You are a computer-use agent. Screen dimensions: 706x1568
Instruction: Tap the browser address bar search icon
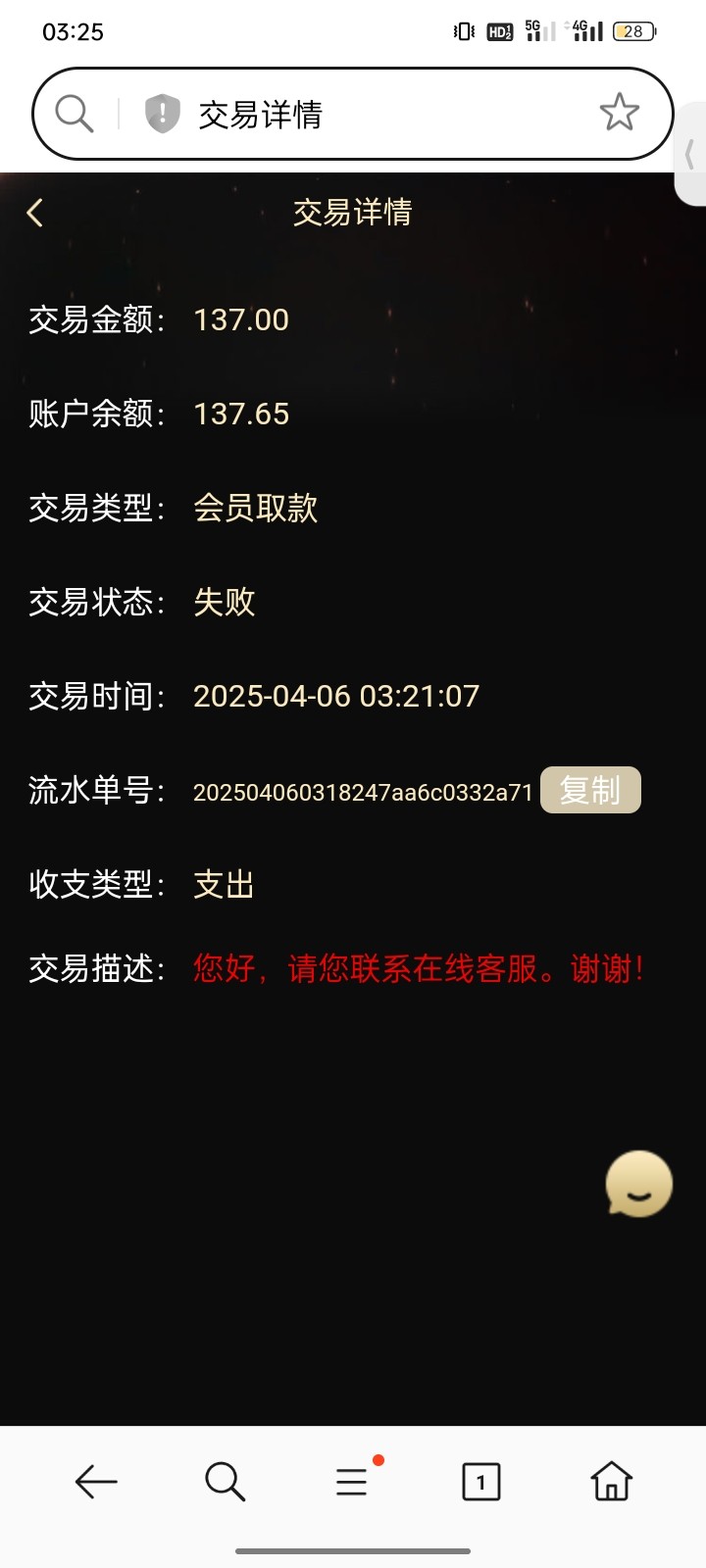click(75, 114)
